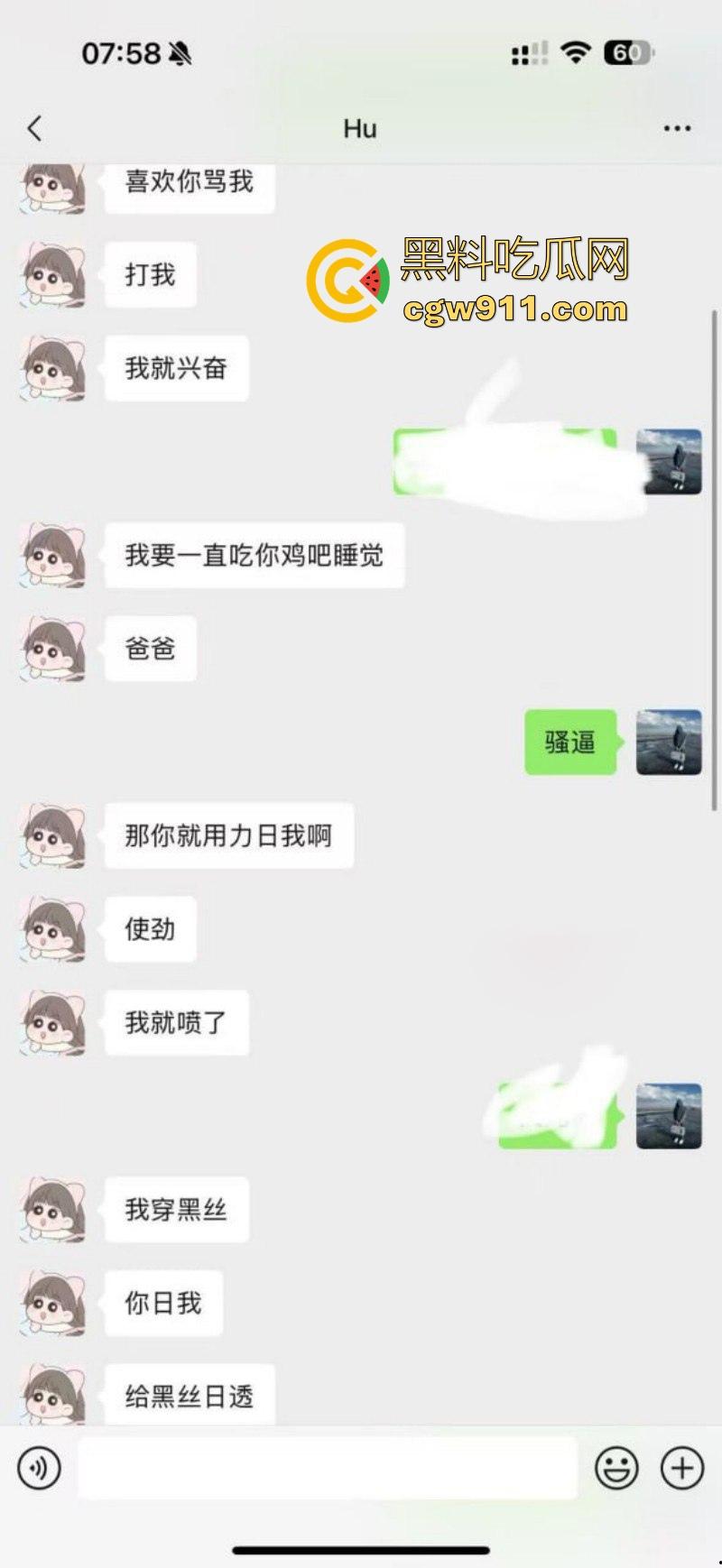Tap the plus icon to open attachments
This screenshot has width=722, height=1568.
[x=682, y=1468]
